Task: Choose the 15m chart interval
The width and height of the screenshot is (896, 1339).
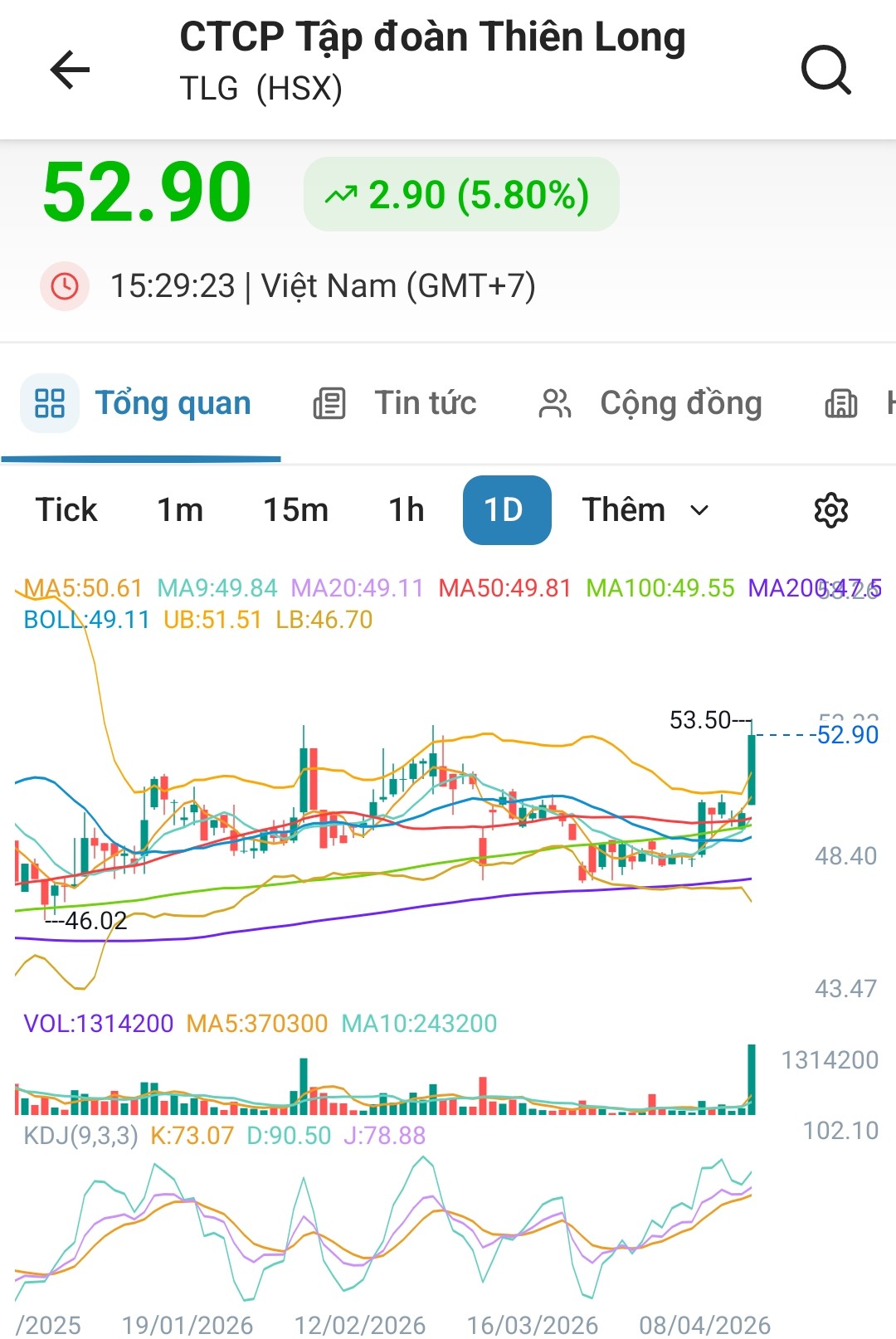Action: pyautogui.click(x=295, y=509)
